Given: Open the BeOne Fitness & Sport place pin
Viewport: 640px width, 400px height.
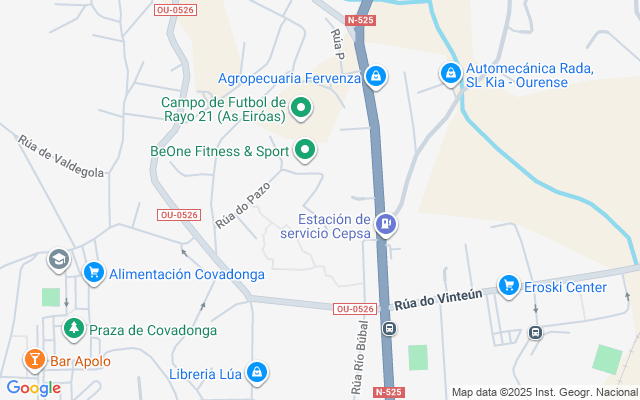Looking at the screenshot, I should point(305,151).
